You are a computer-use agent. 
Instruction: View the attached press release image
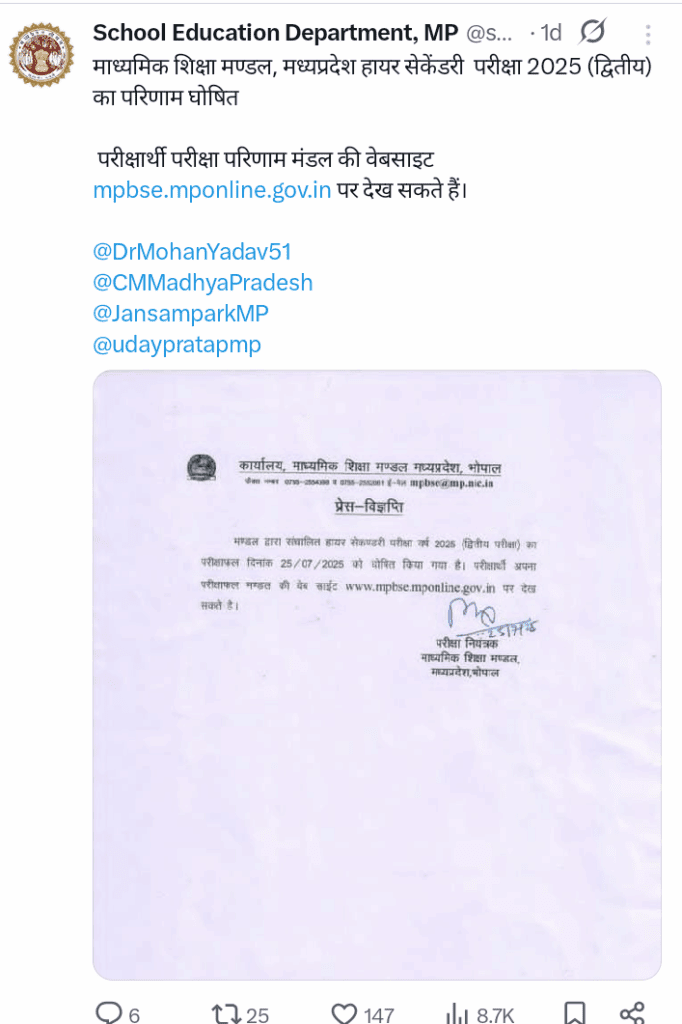click(376, 677)
